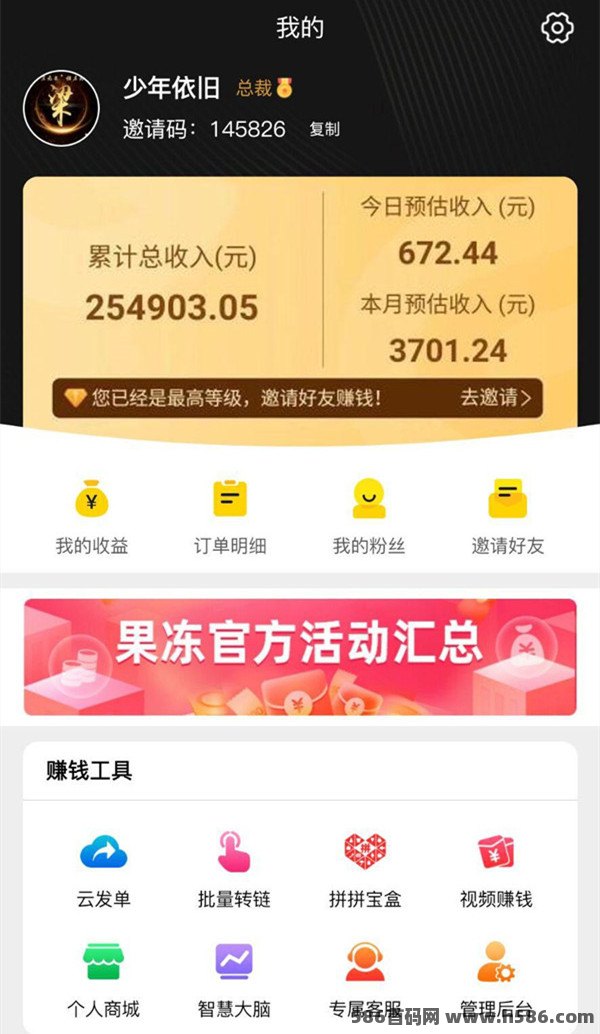Viewport: 600px width, 1034px height.
Task: Open the 果冻官方活动汇总 banner
Action: (300, 657)
